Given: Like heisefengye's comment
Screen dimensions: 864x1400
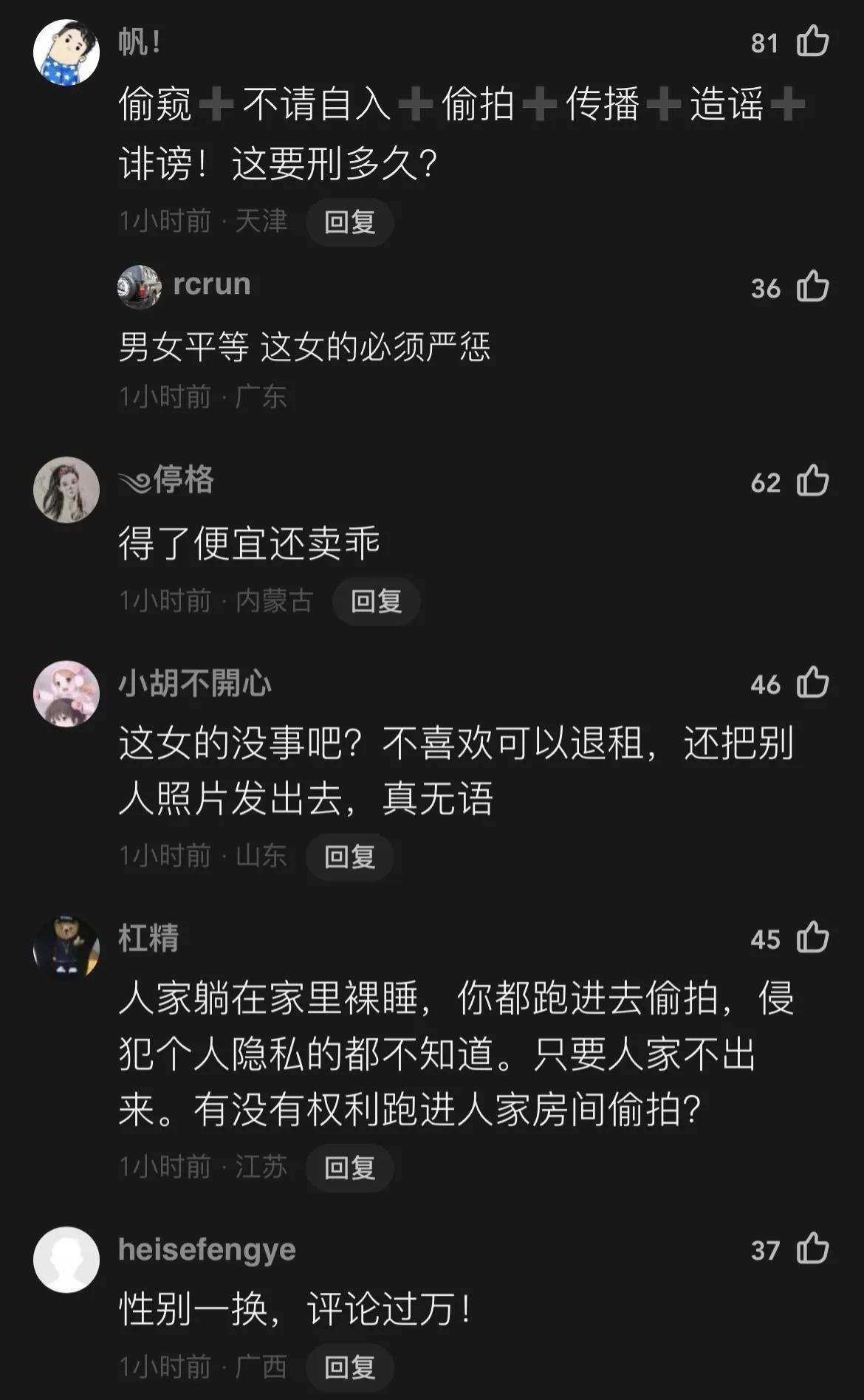Looking at the screenshot, I should (x=812, y=1249).
